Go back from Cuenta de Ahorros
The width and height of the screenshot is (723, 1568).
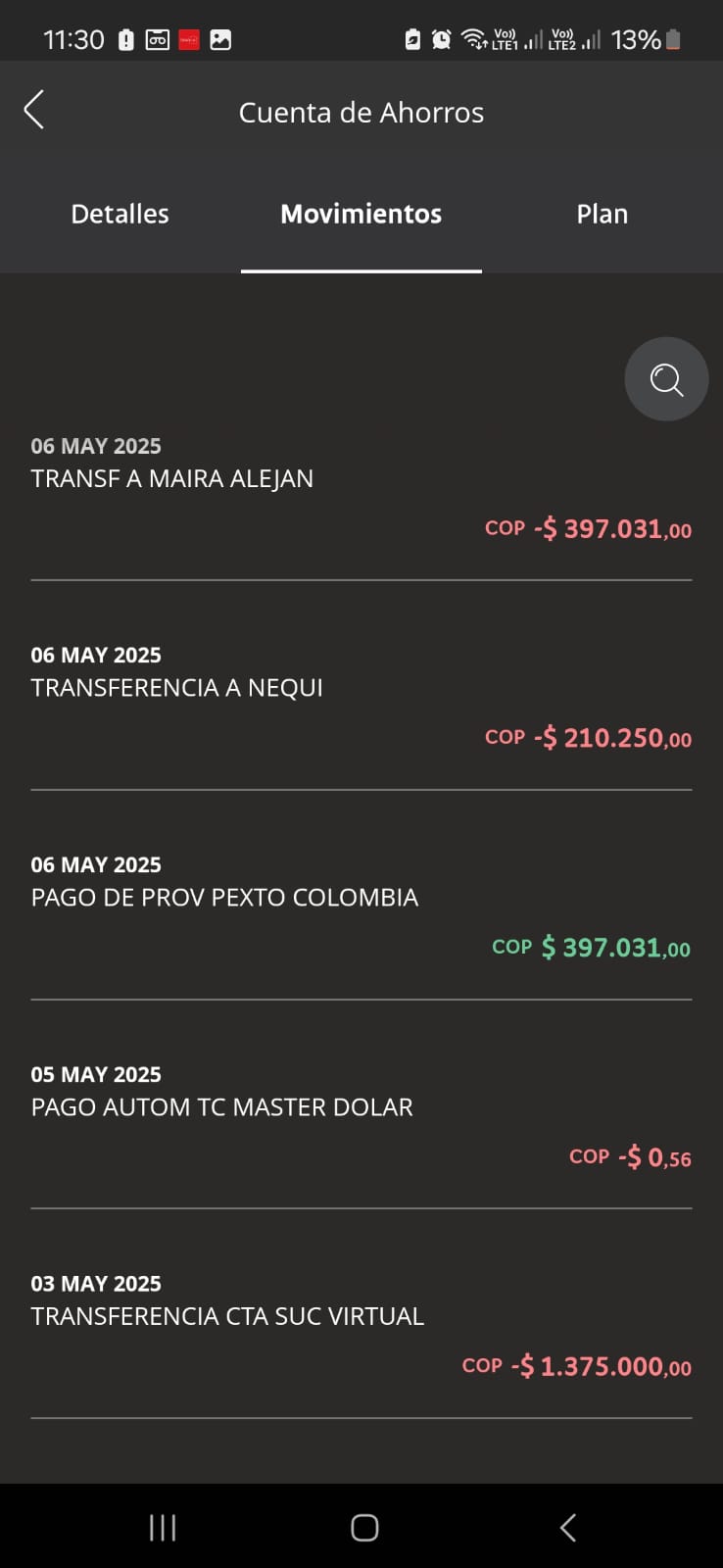tap(34, 110)
